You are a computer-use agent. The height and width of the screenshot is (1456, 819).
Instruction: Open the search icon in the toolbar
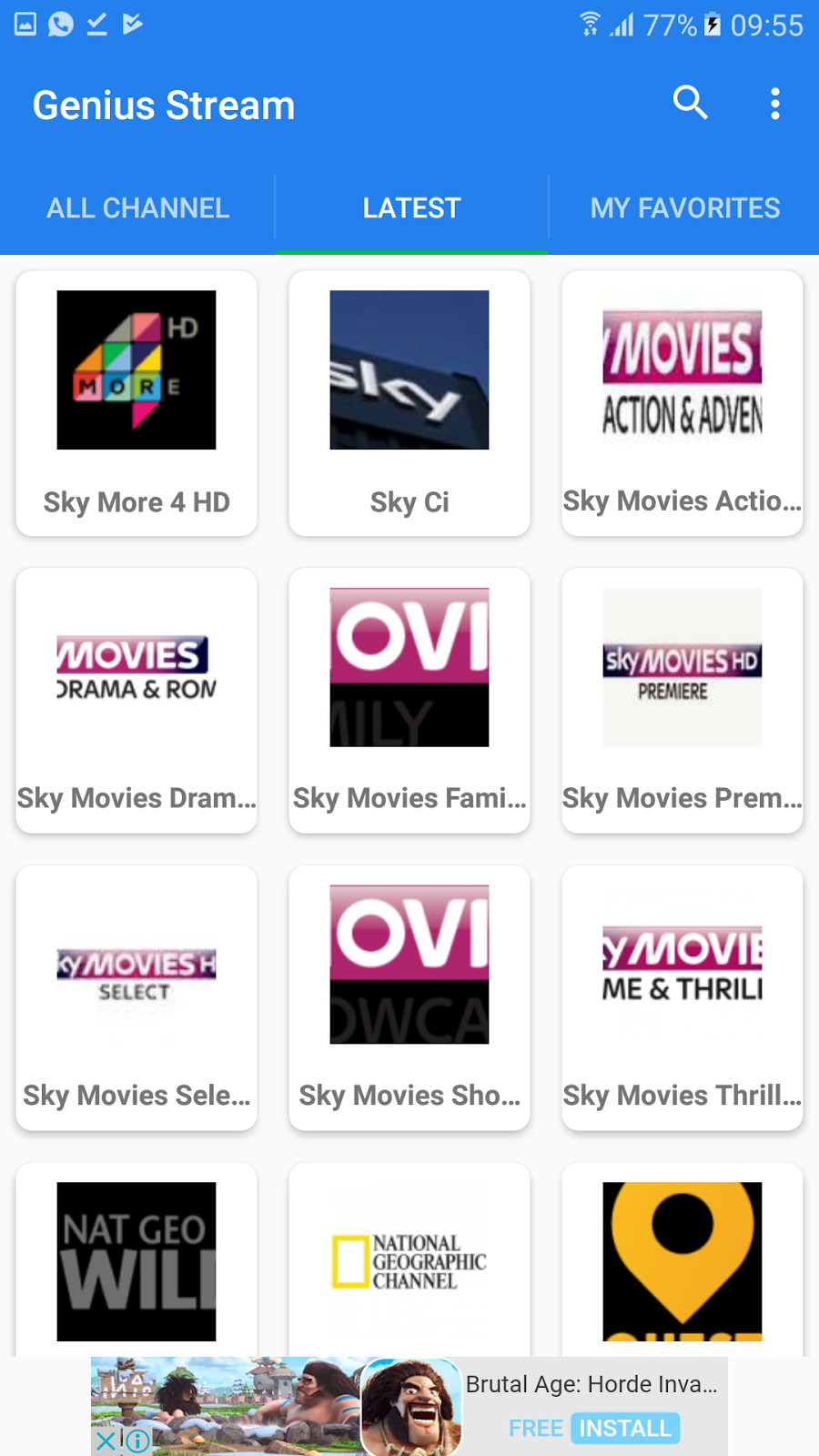click(691, 104)
